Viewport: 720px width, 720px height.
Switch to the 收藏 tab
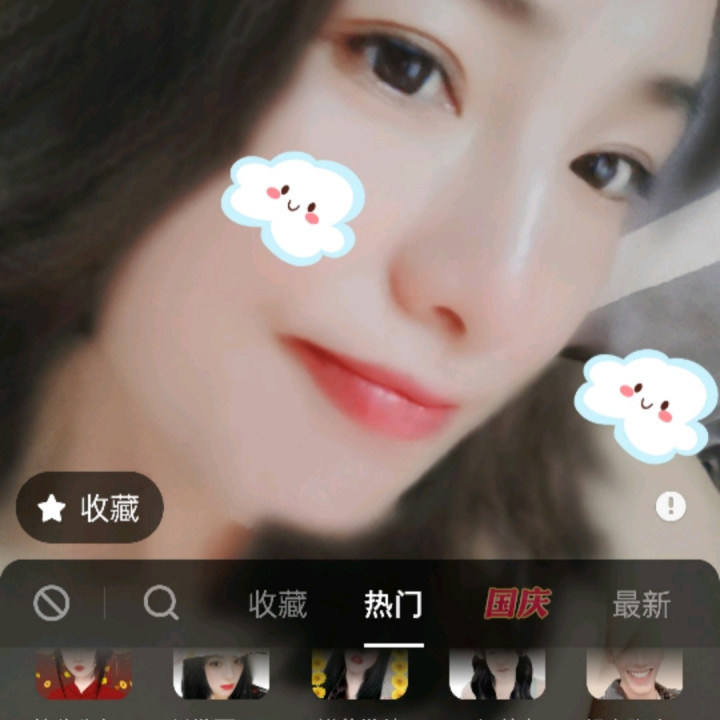click(277, 604)
